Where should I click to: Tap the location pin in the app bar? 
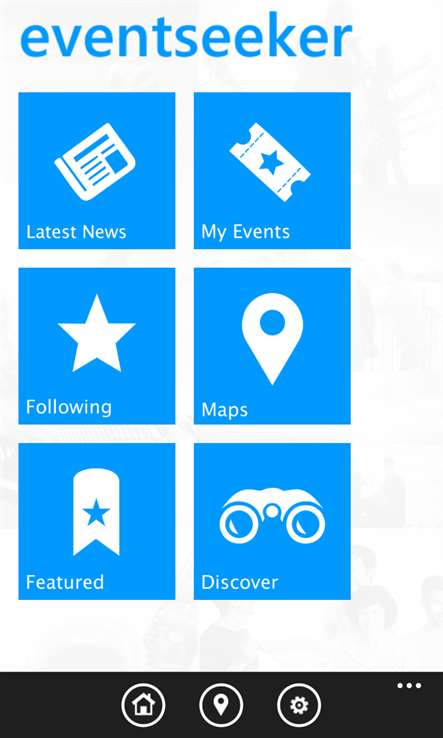(221, 705)
